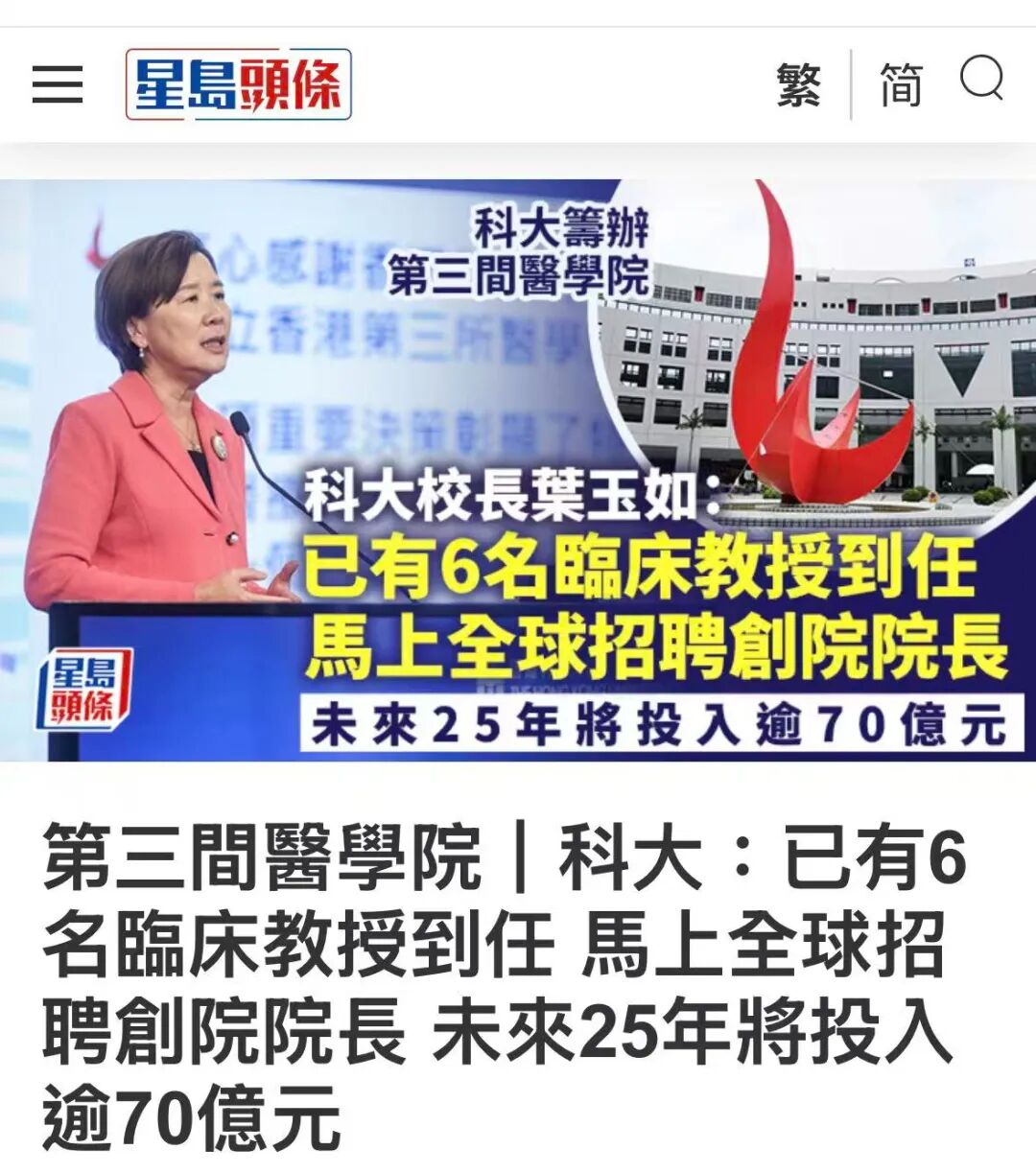This screenshot has height=1173, width=1036.
Task: Open the search magnifier
Action: [982, 79]
